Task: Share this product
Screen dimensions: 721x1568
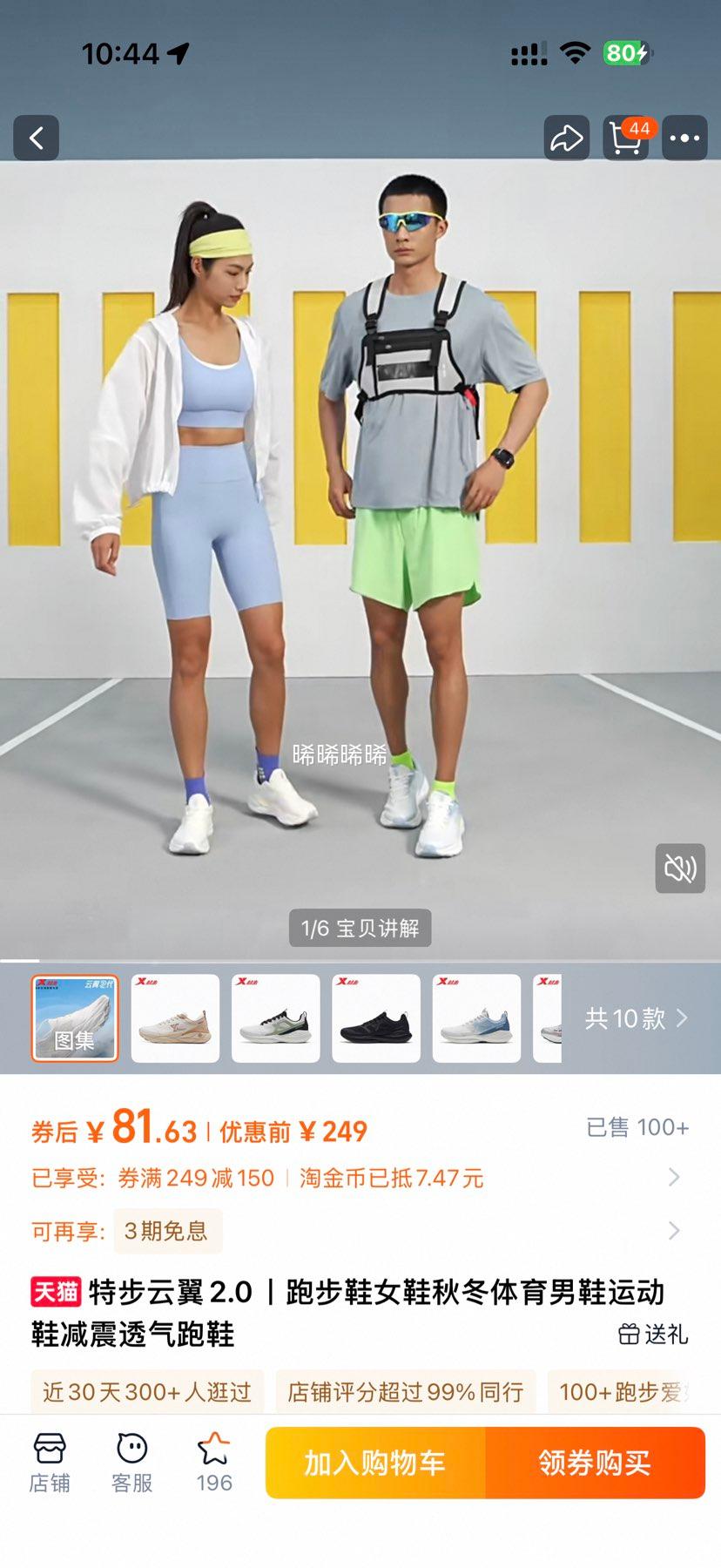Action: [566, 138]
